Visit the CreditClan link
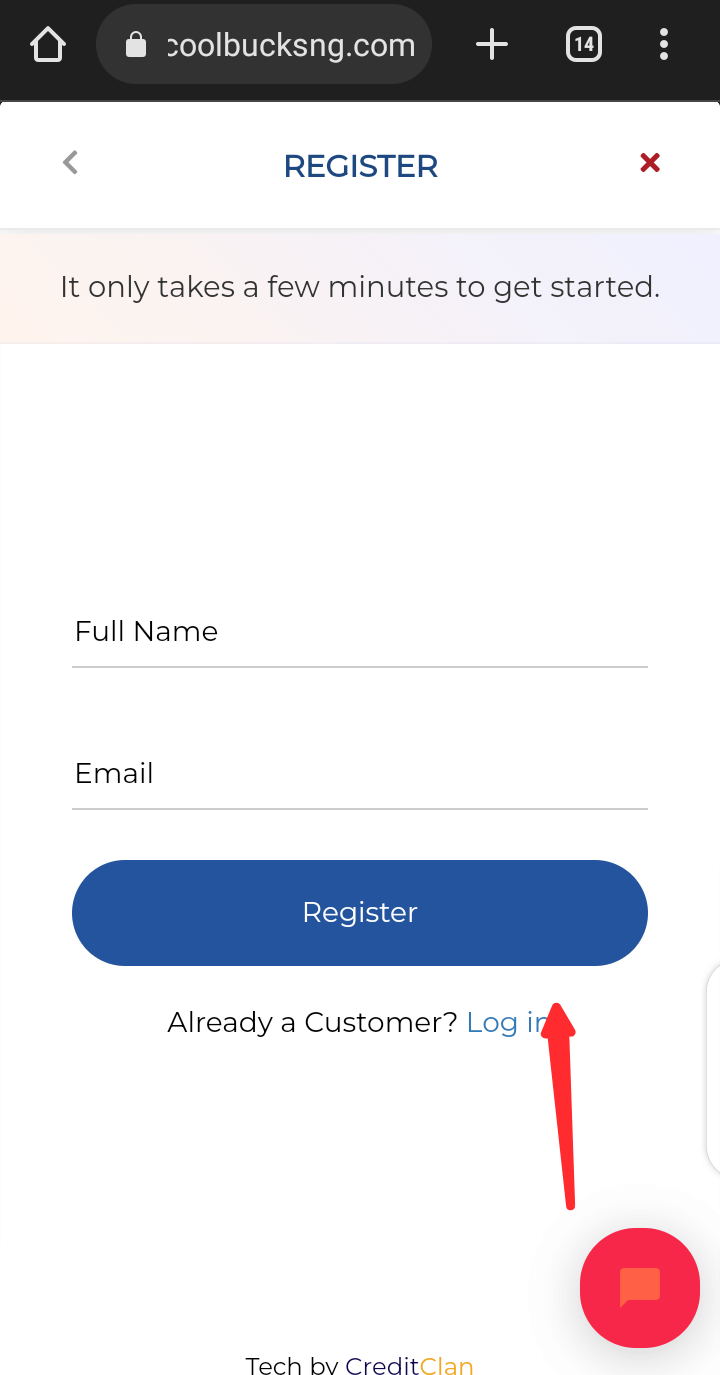 click(x=409, y=1365)
